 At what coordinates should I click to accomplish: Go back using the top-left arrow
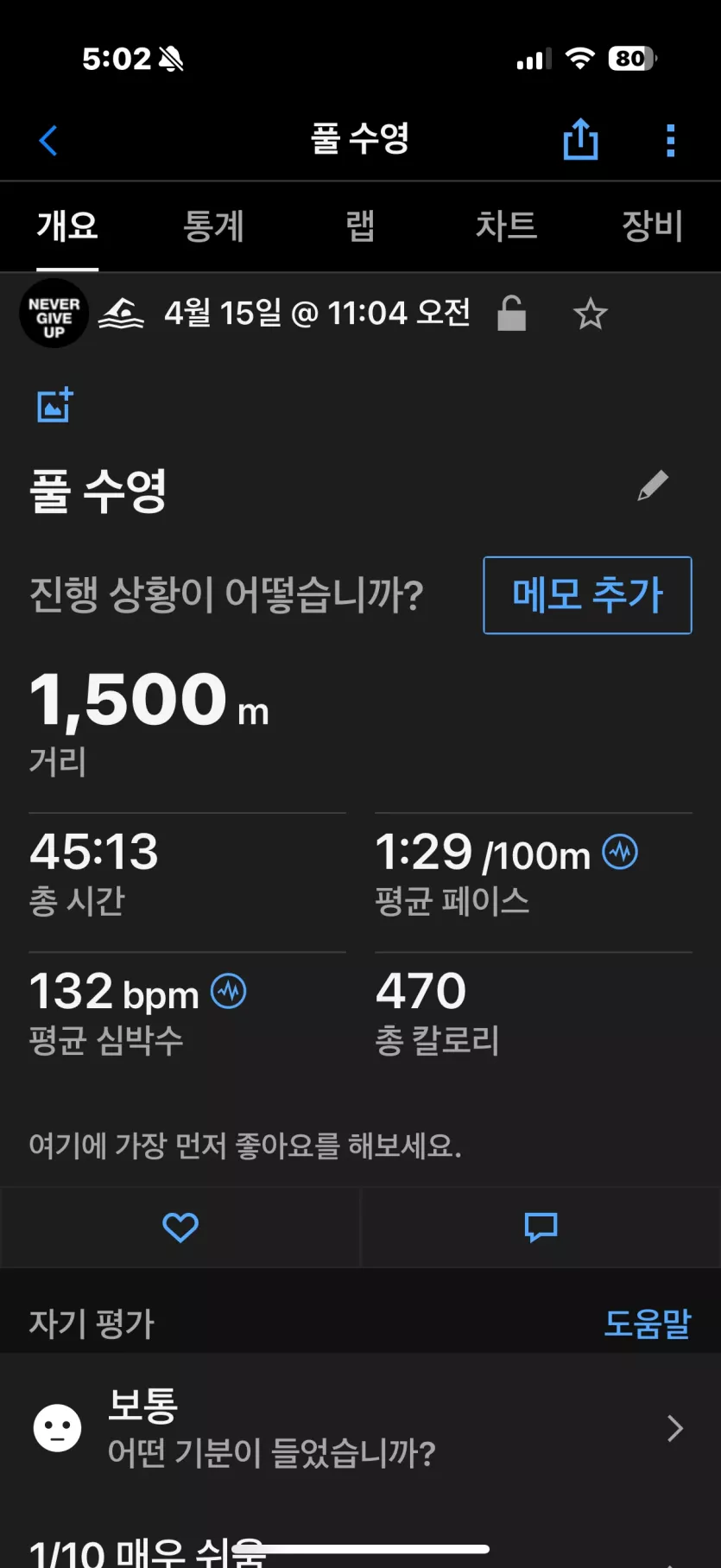coord(48,141)
